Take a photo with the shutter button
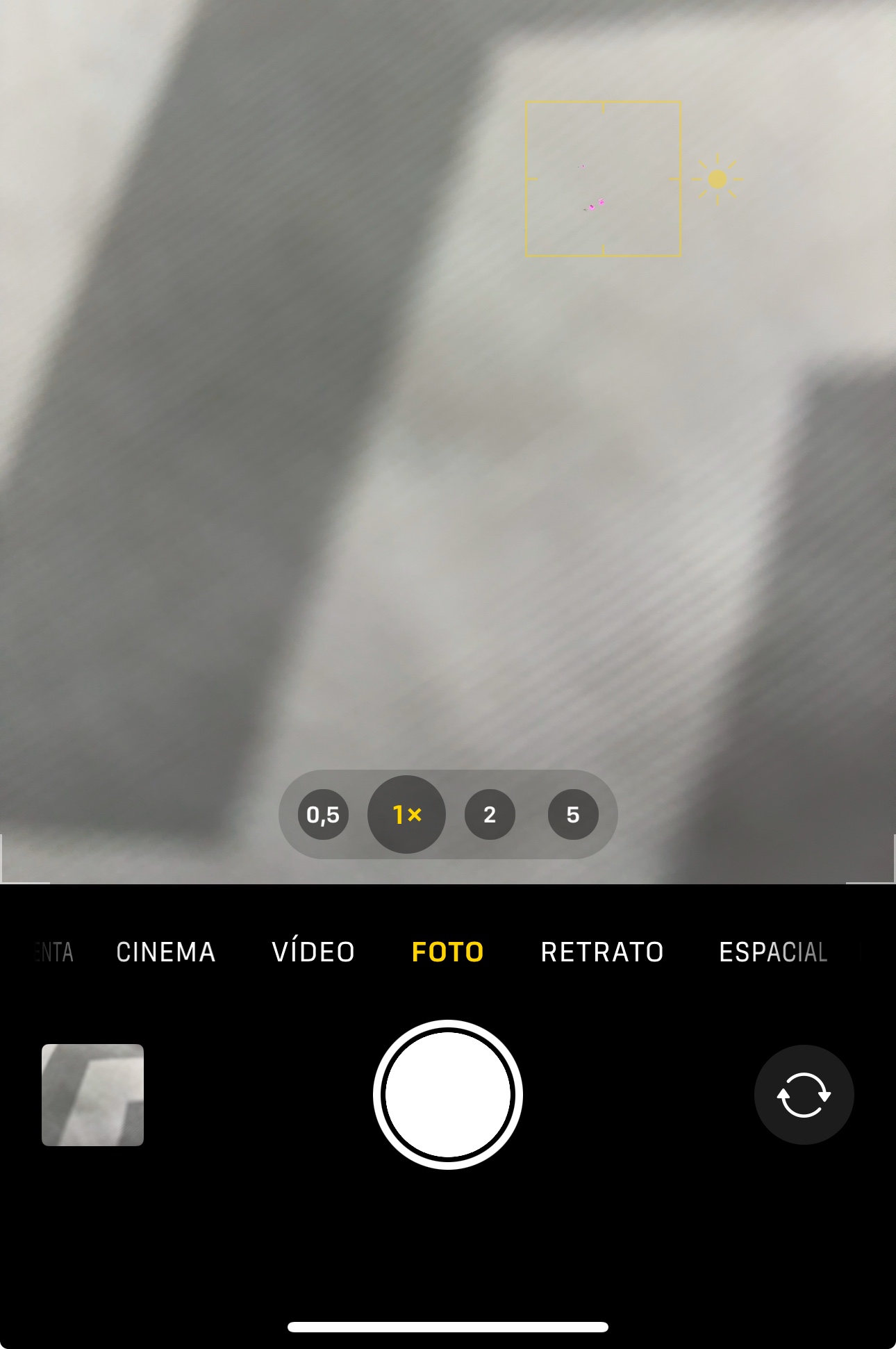This screenshot has width=896, height=1349. 448,1095
